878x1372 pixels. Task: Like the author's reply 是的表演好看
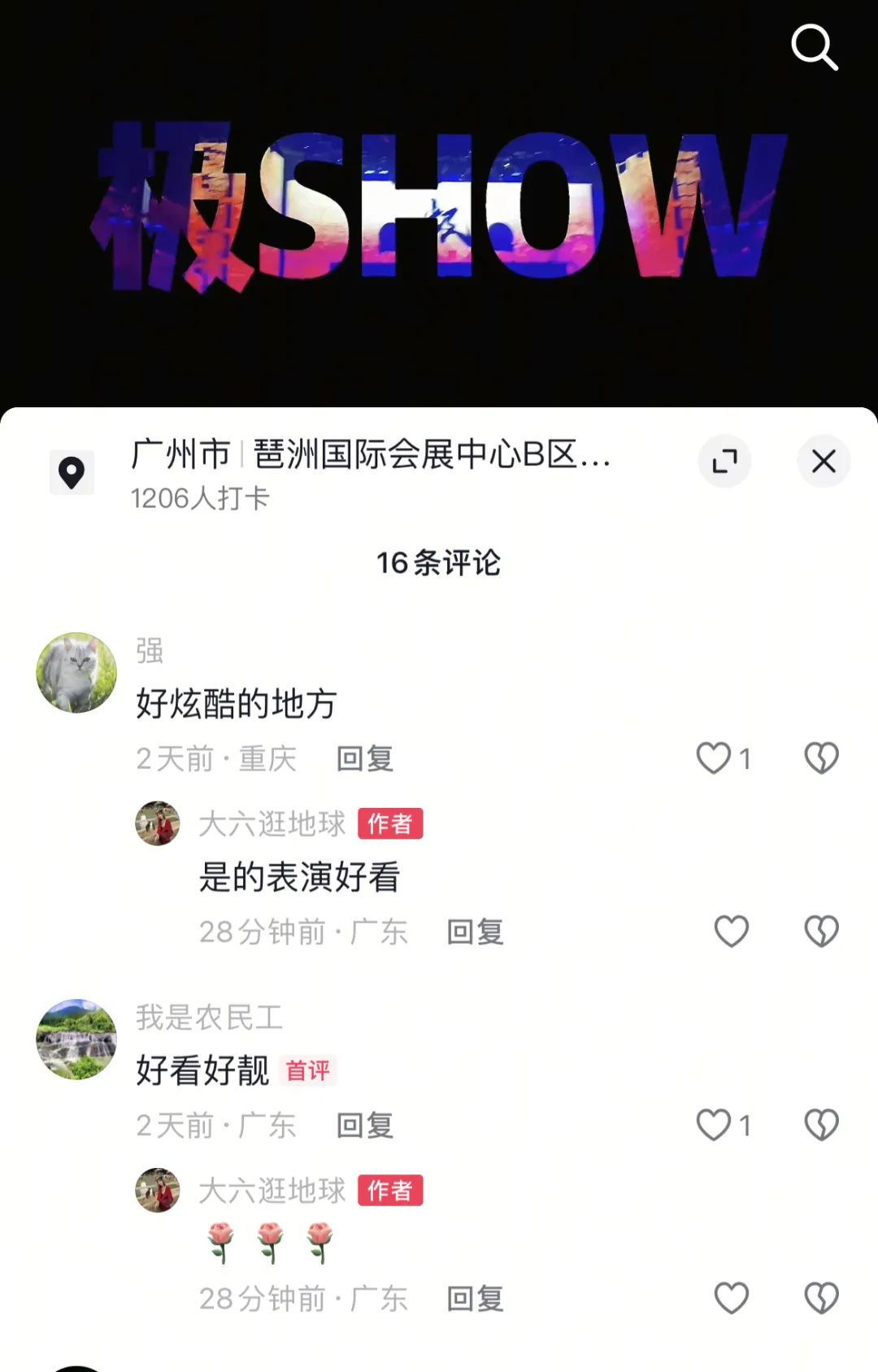coord(731,931)
